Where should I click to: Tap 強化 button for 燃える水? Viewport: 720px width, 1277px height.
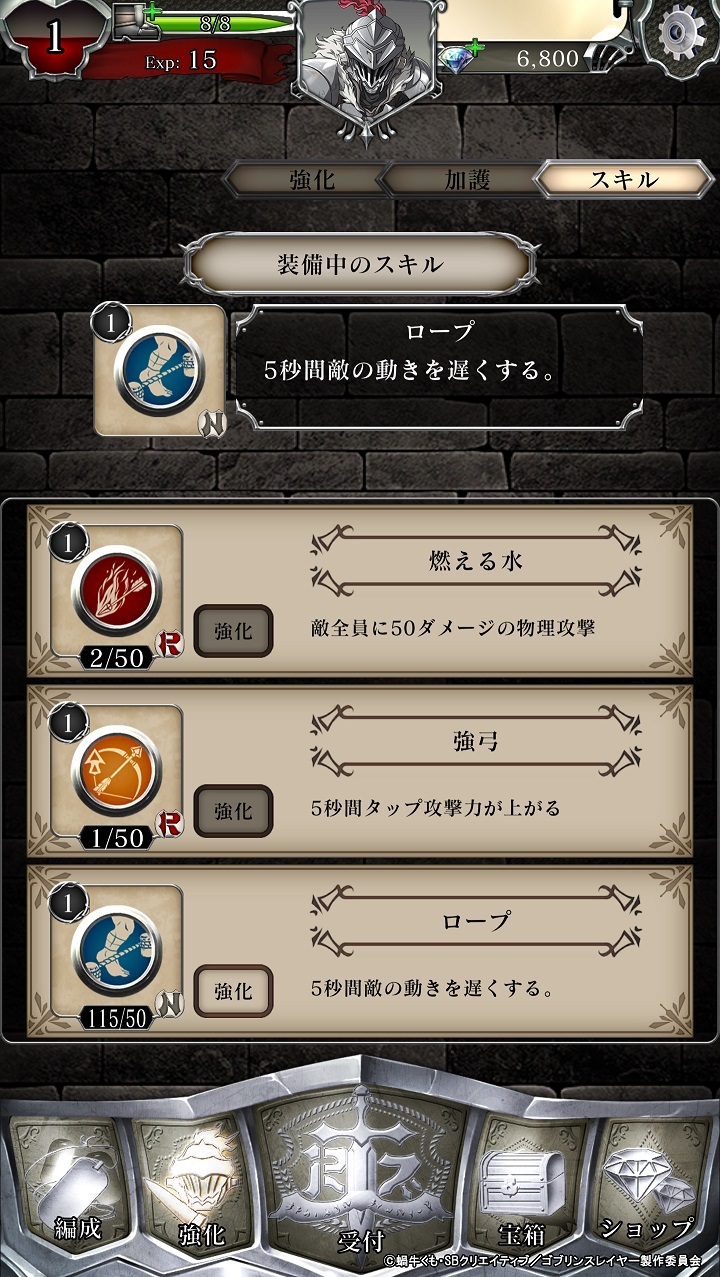click(232, 631)
